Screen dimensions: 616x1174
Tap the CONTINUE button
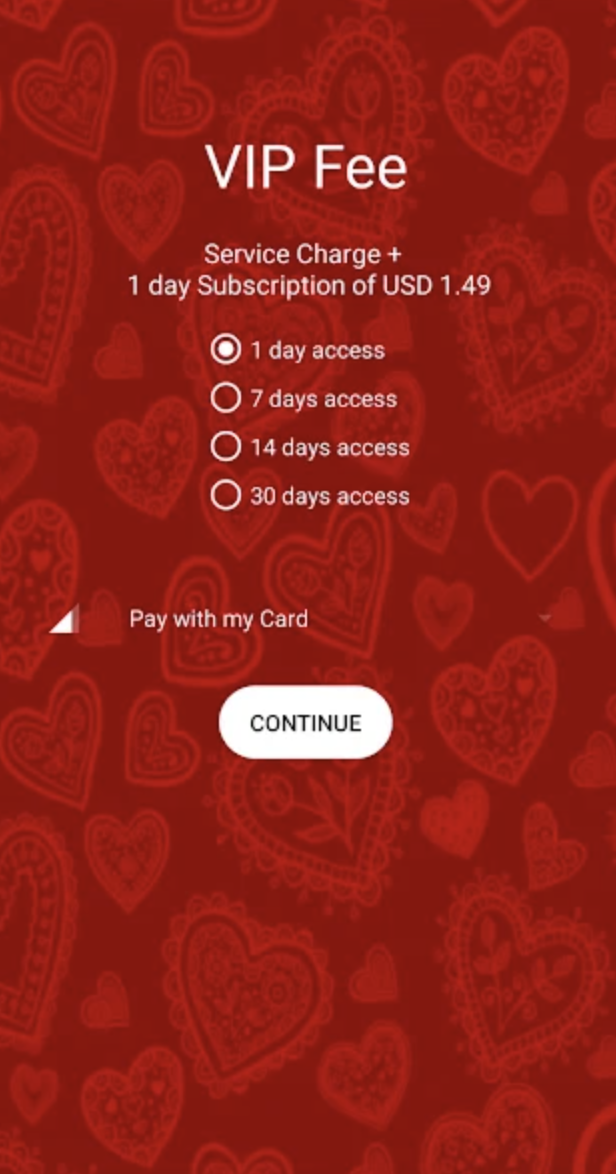305,723
